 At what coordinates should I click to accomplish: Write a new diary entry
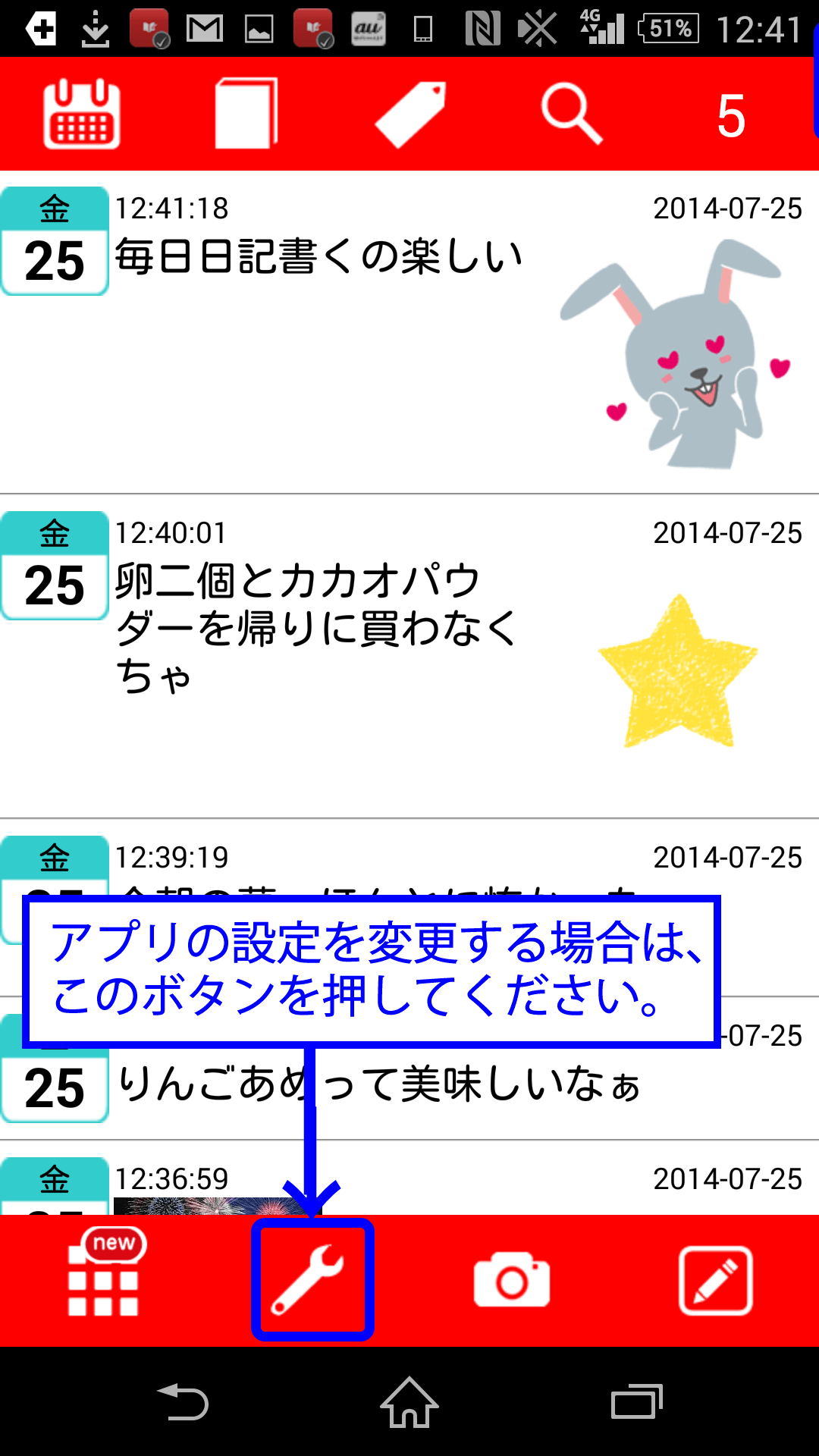point(715,1280)
